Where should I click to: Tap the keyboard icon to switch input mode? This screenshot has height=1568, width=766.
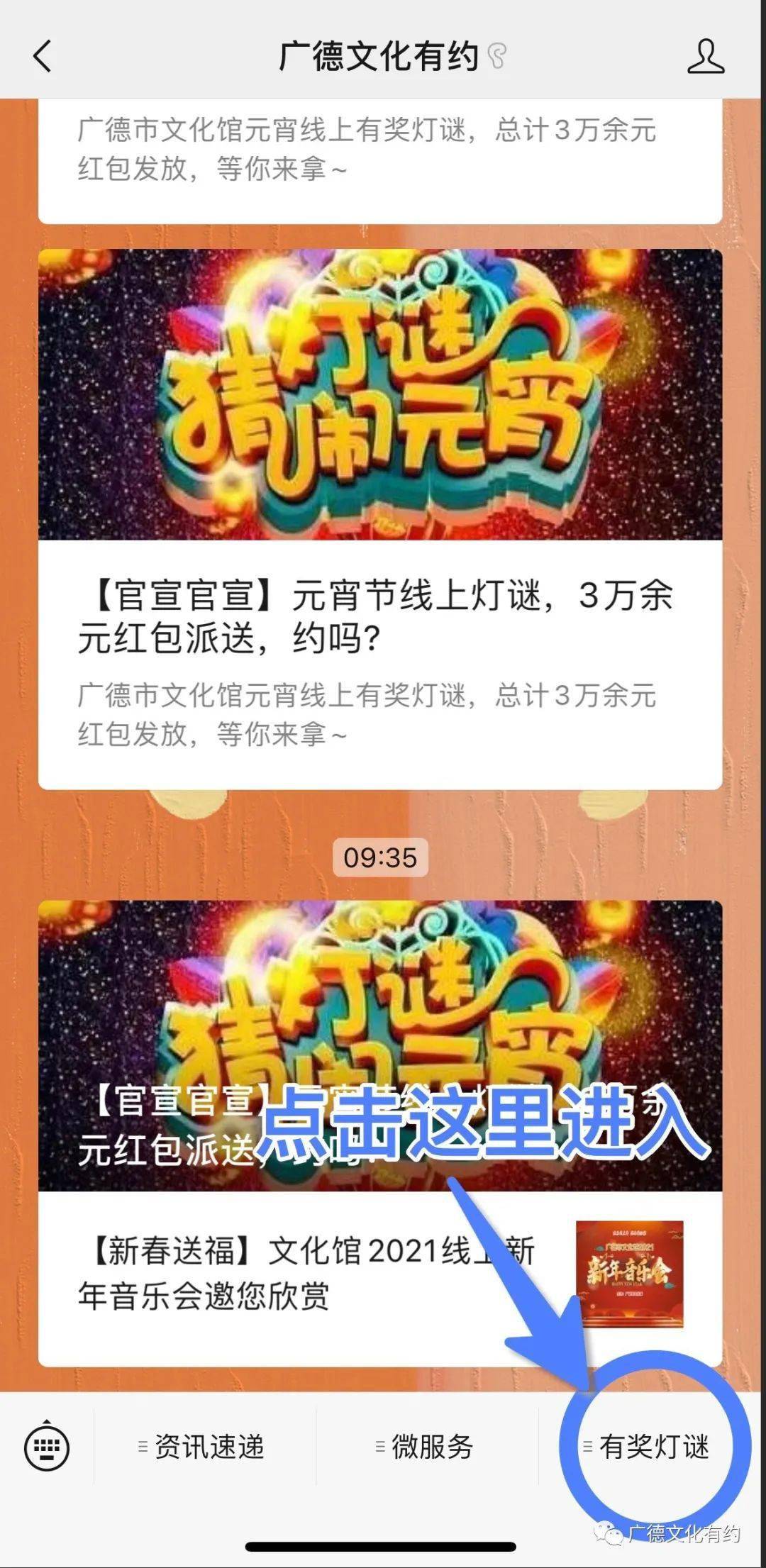[x=45, y=1450]
